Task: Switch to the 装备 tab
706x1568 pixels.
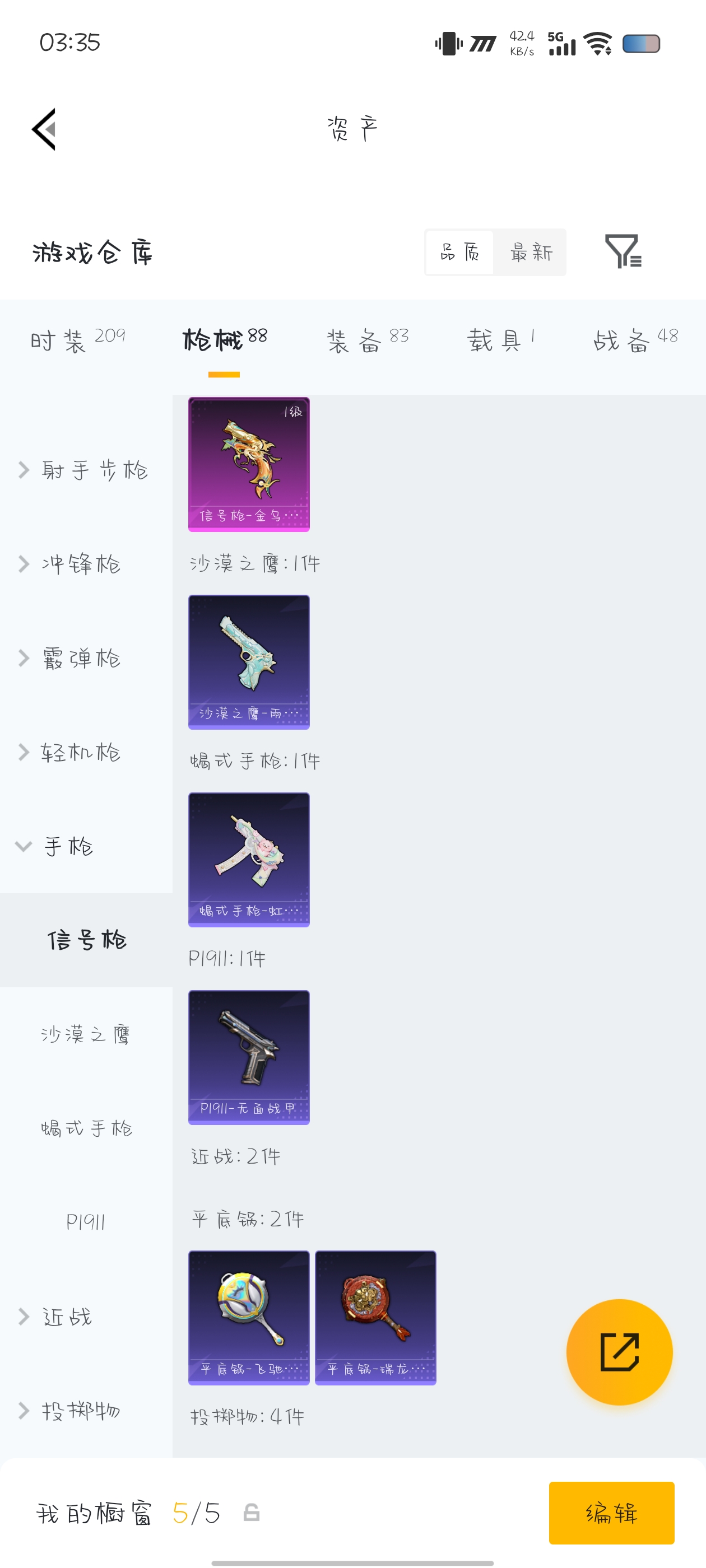Action: point(368,340)
